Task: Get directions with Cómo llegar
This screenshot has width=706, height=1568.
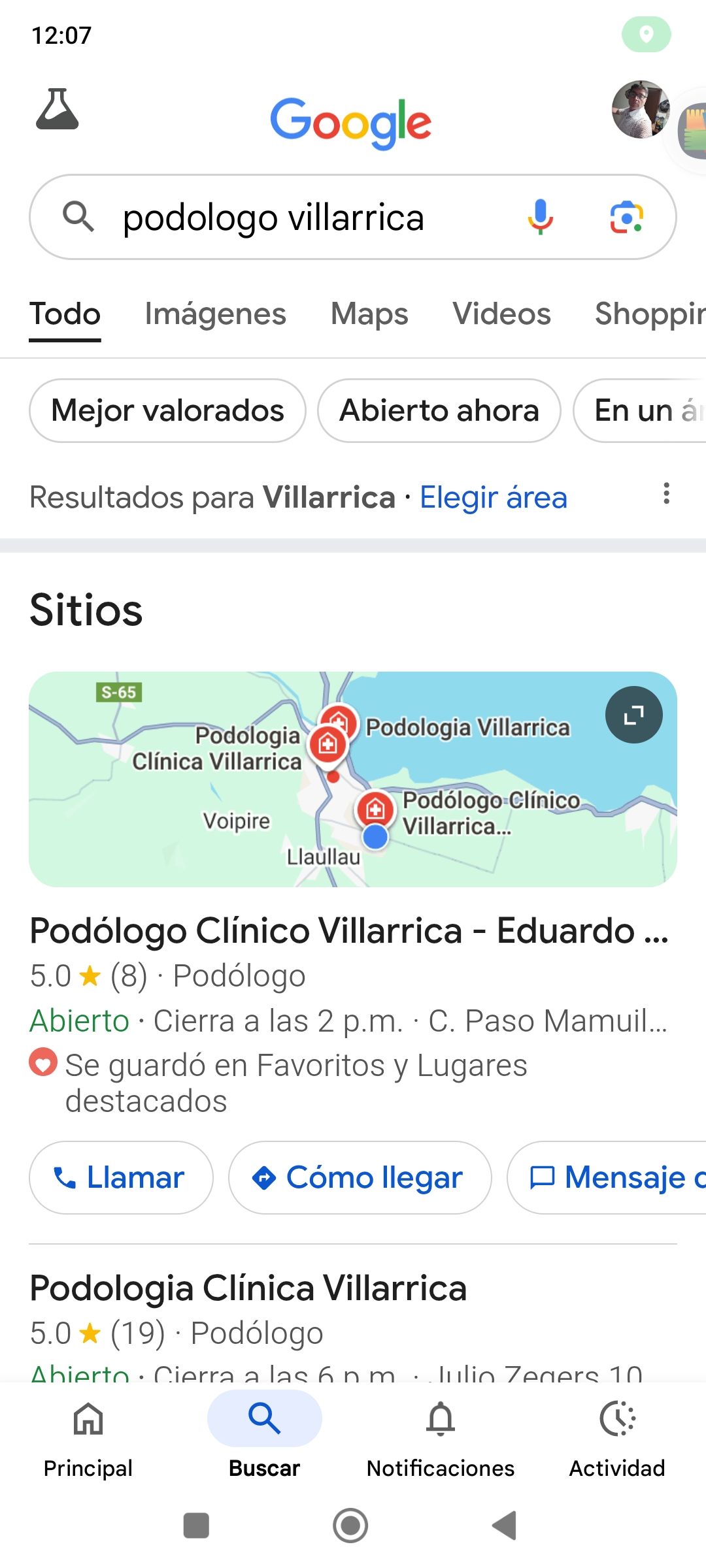Action: (360, 1178)
